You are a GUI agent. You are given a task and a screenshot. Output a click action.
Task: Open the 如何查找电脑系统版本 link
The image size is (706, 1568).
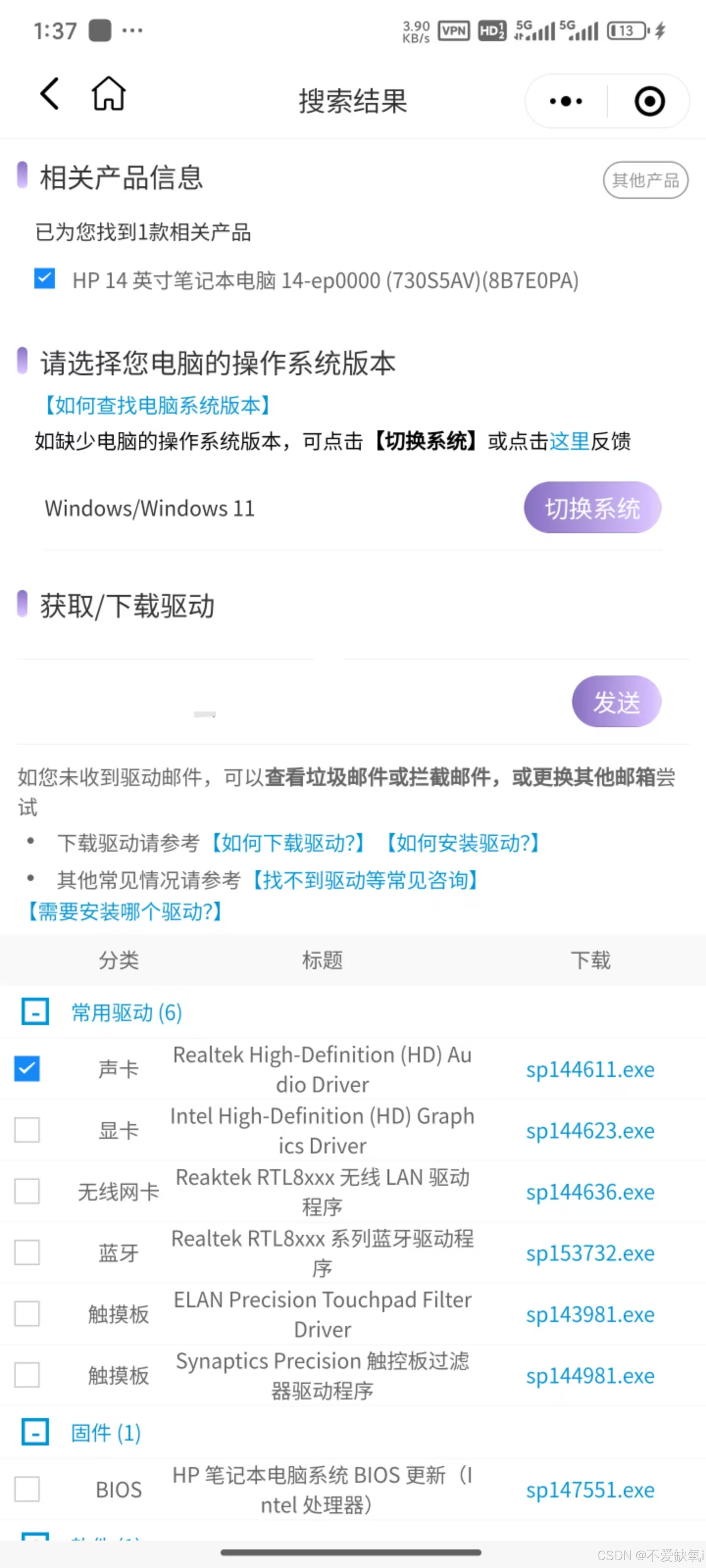pos(156,405)
